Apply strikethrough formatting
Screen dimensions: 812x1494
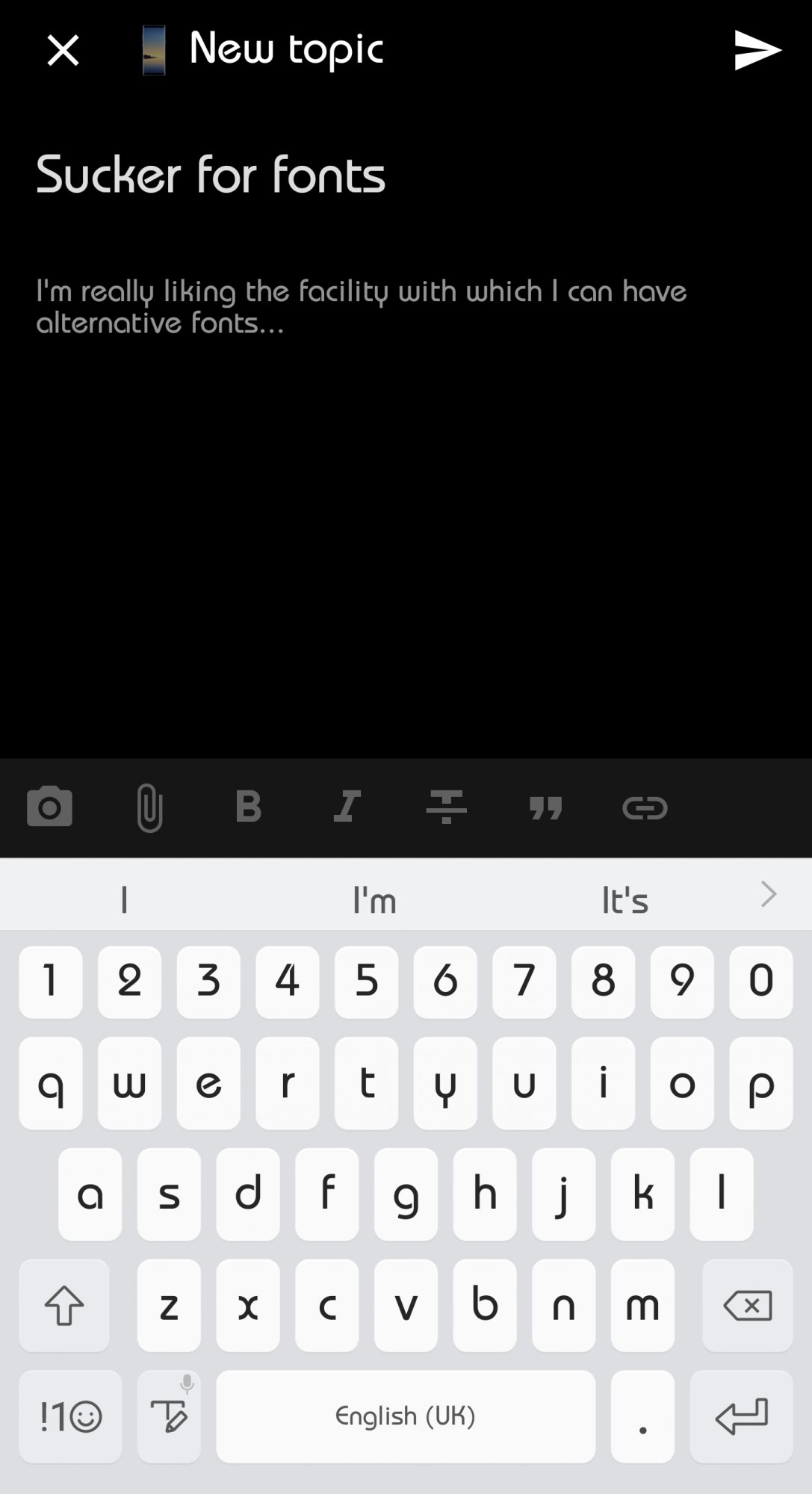(x=447, y=807)
